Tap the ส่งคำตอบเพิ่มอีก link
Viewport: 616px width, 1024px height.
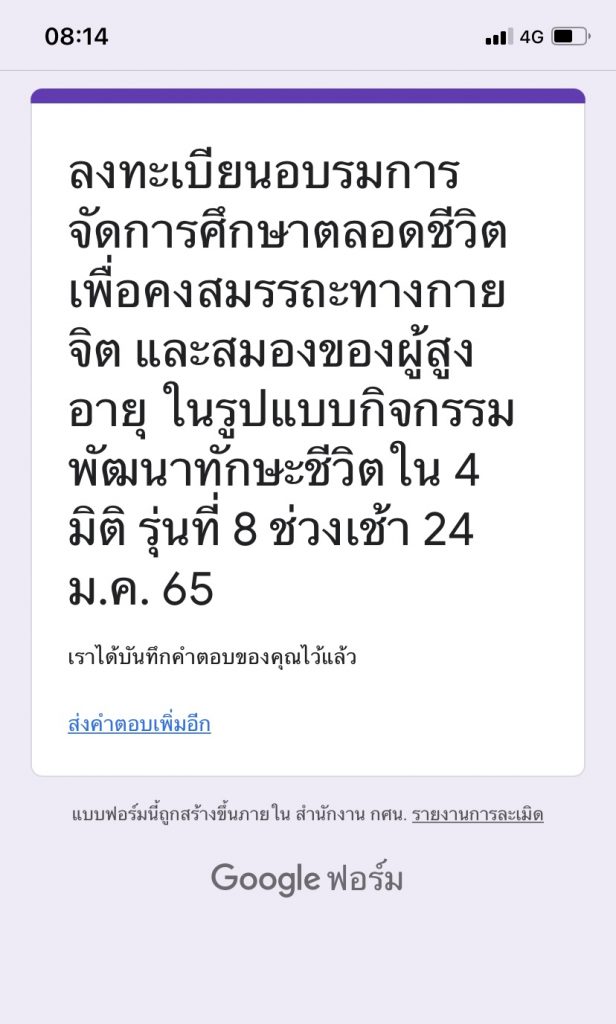(139, 724)
